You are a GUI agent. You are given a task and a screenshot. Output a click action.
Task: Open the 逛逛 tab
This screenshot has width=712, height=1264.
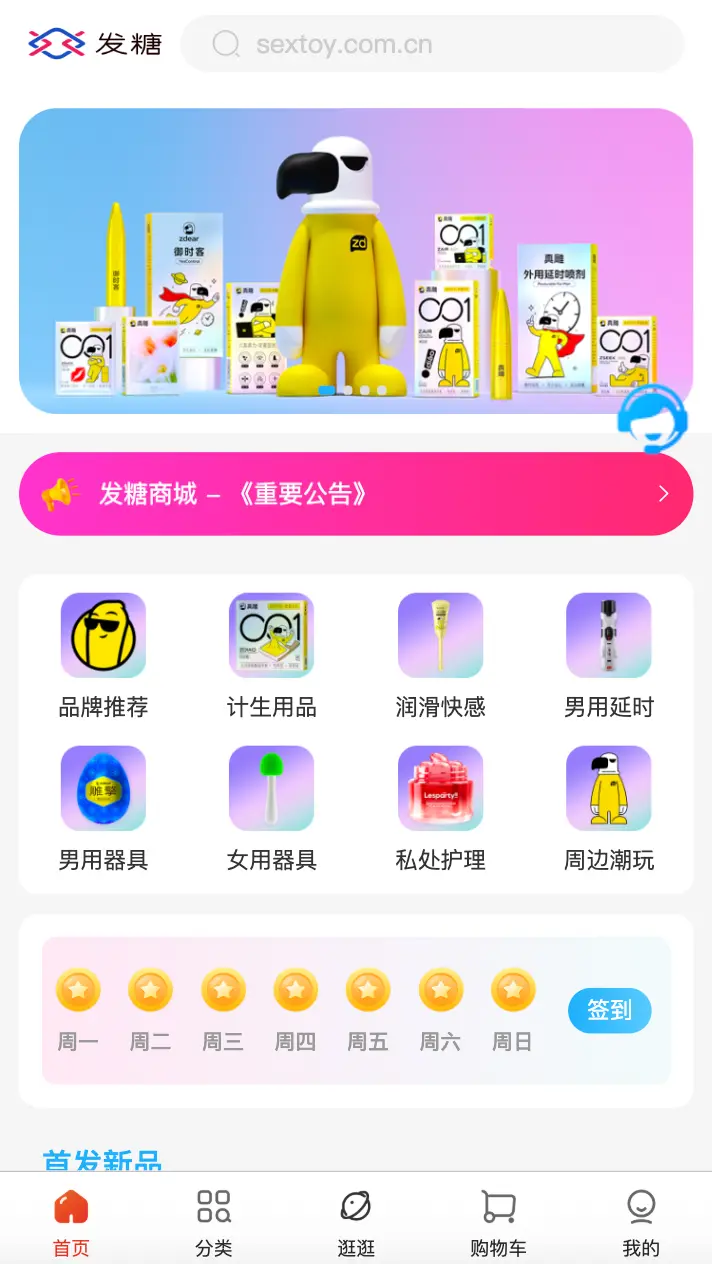(356, 1222)
